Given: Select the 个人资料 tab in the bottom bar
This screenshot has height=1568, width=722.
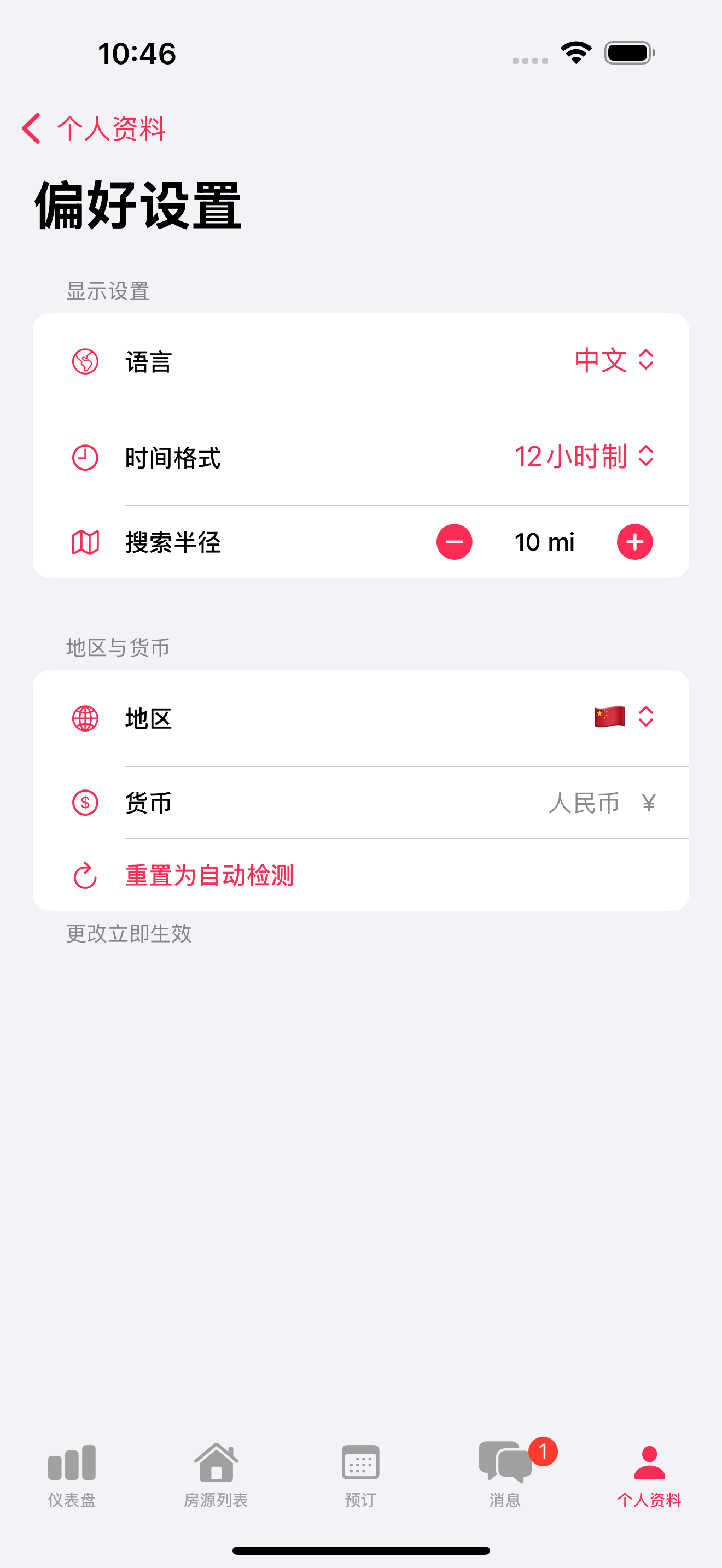Looking at the screenshot, I should click(649, 1473).
